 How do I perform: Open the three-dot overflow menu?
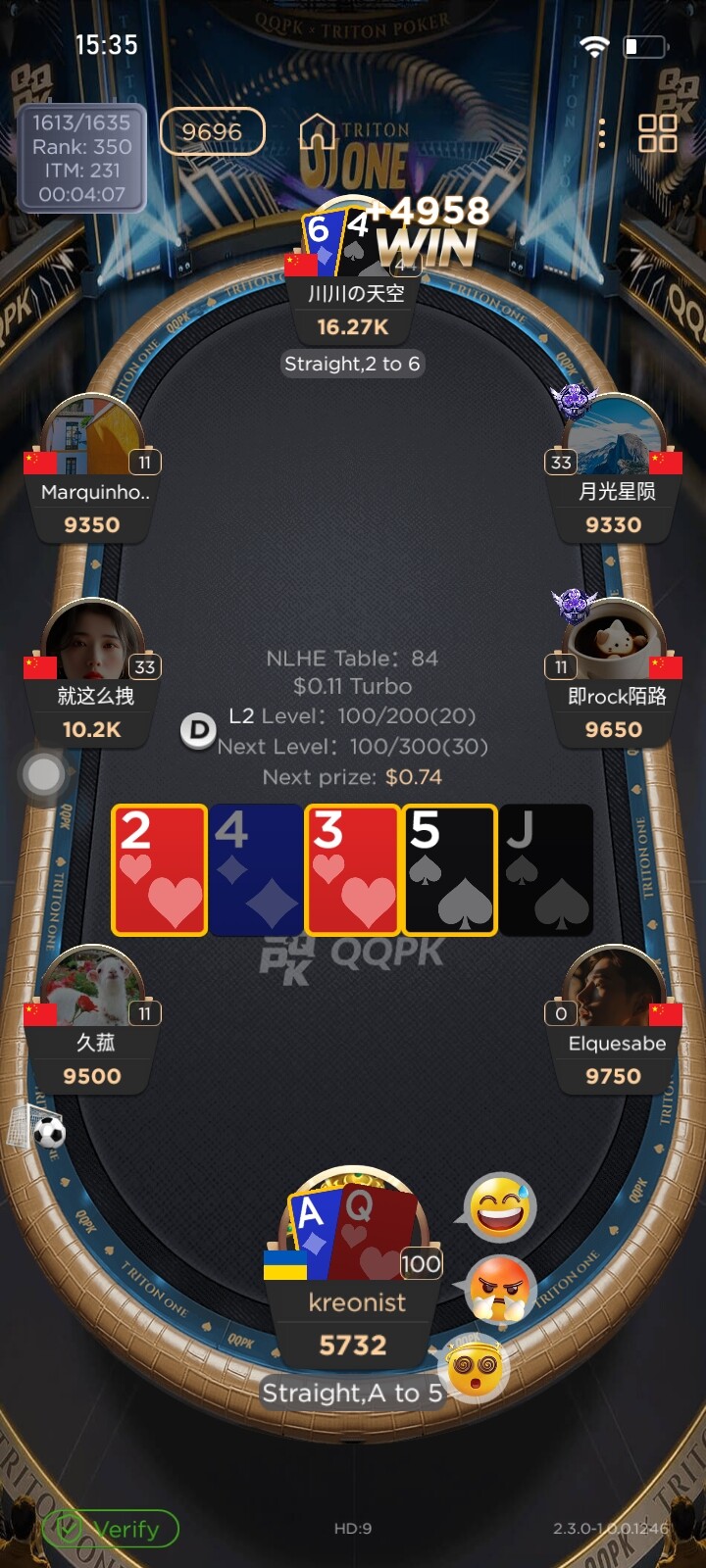pyautogui.click(x=602, y=133)
